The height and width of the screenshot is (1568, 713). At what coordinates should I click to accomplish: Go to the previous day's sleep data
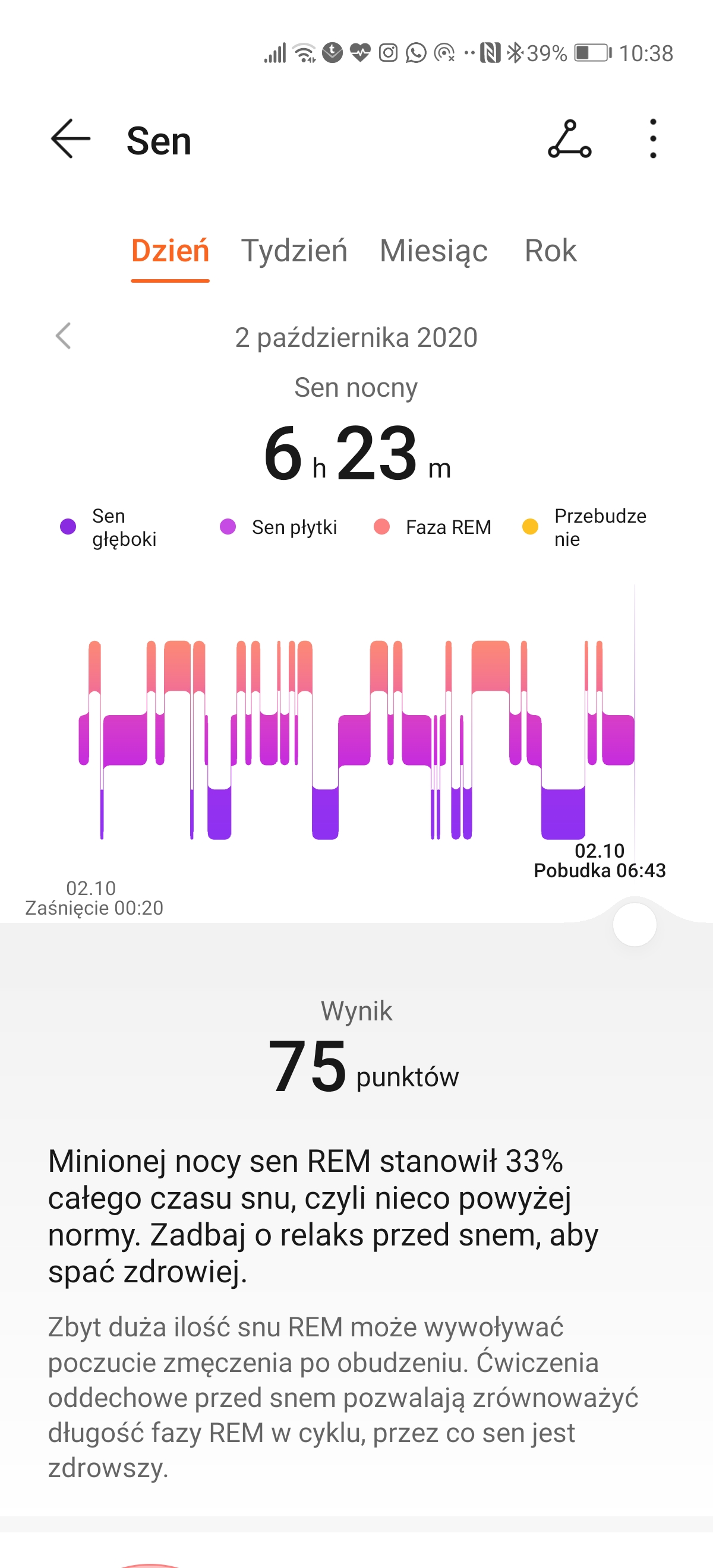click(x=64, y=336)
